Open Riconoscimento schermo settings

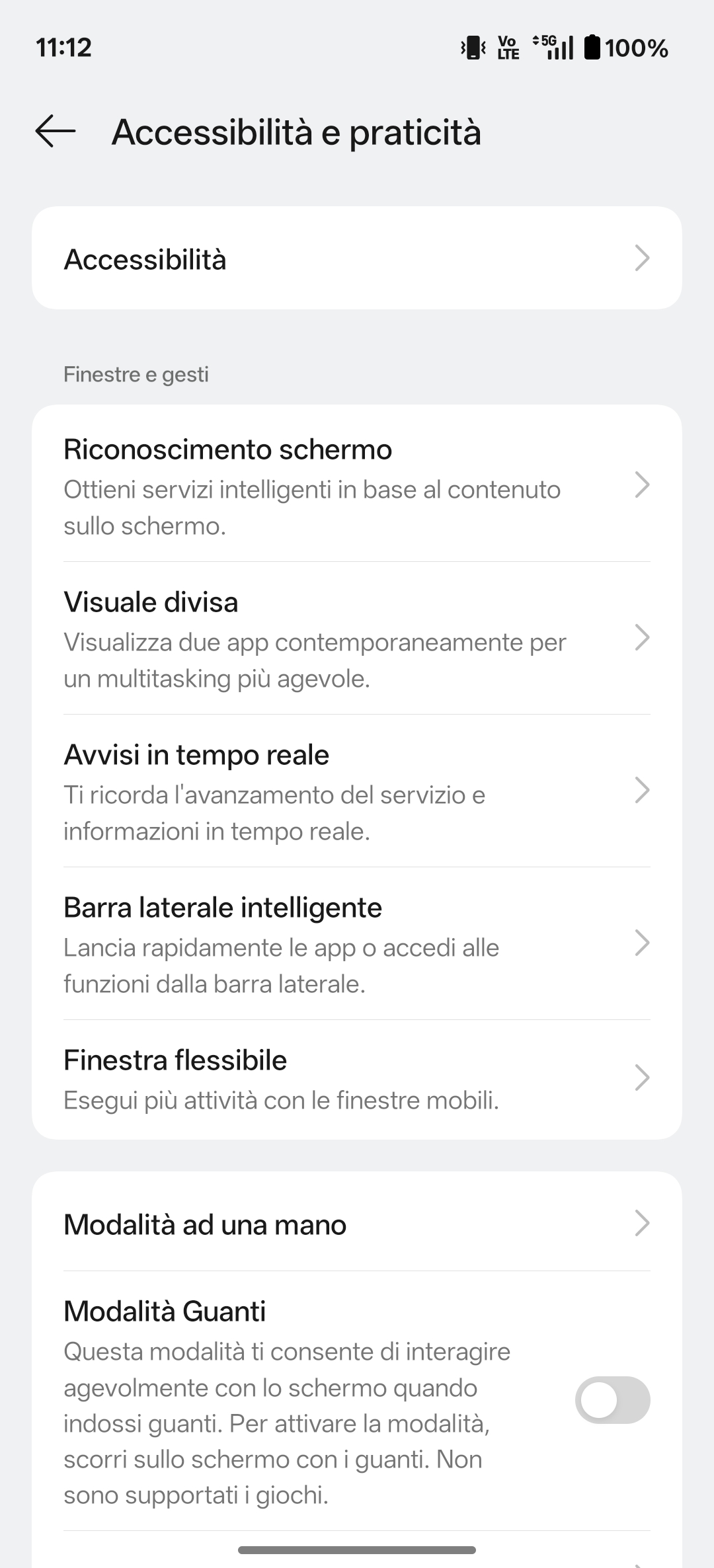tap(357, 486)
